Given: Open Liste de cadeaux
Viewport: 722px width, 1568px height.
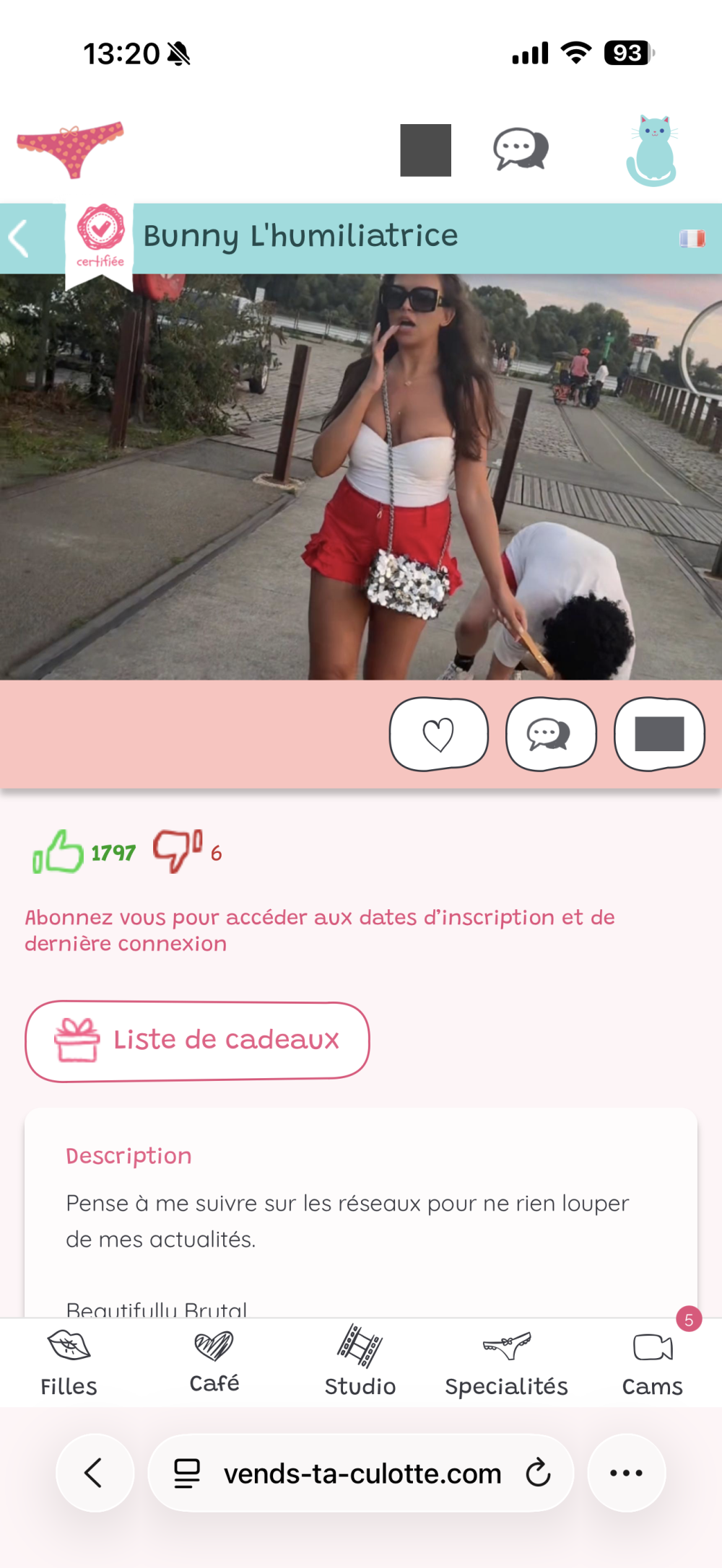Looking at the screenshot, I should 197,1040.
